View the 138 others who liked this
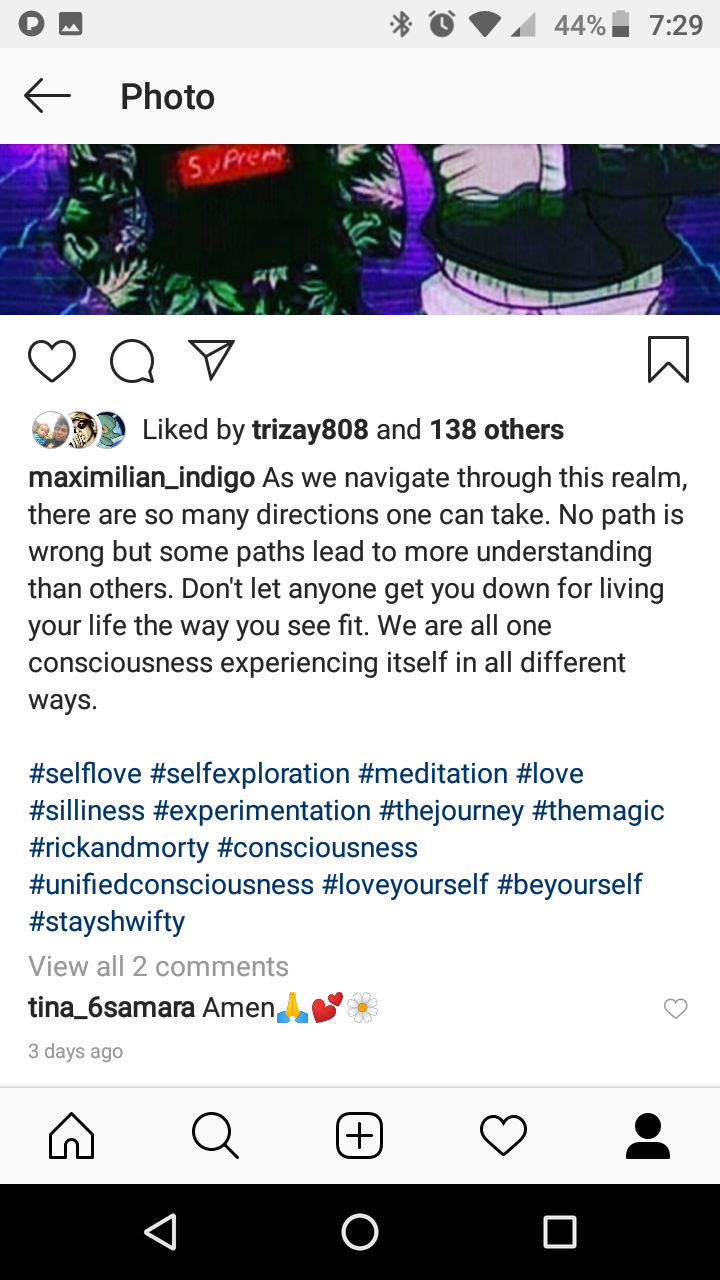720x1280 pixels. (x=497, y=430)
